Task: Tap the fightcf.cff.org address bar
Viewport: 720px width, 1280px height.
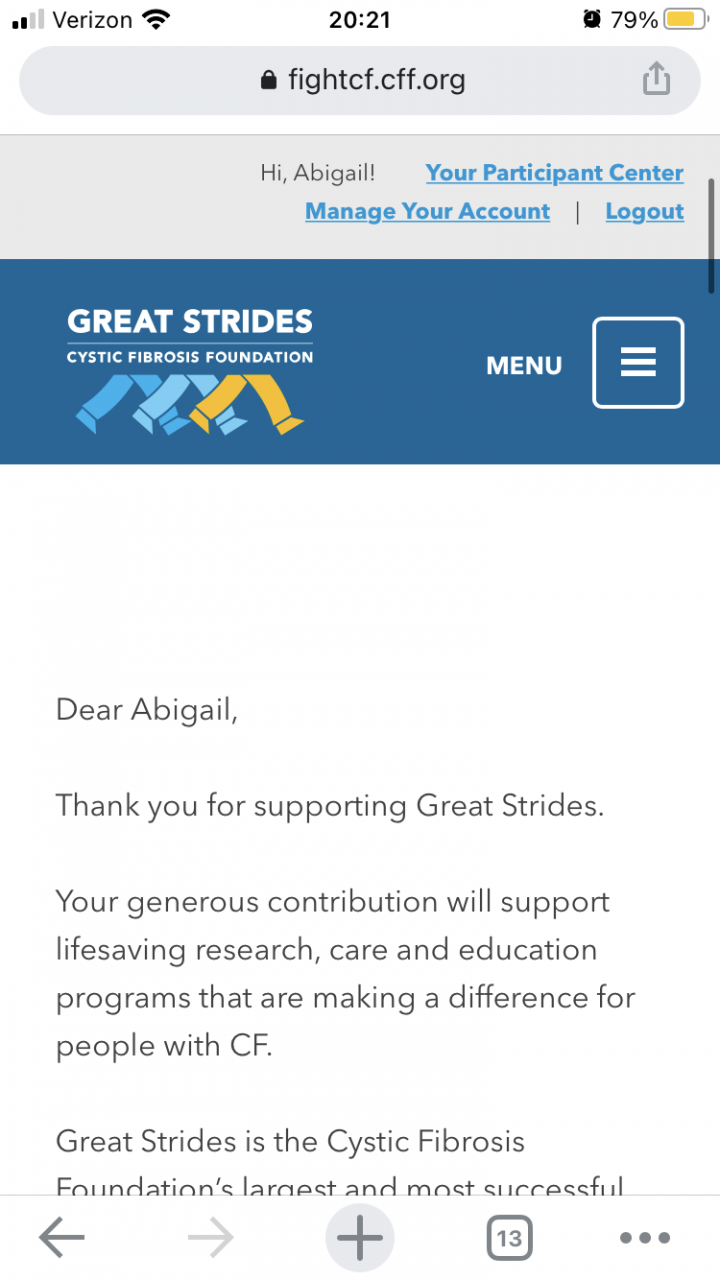Action: pyautogui.click(x=360, y=80)
